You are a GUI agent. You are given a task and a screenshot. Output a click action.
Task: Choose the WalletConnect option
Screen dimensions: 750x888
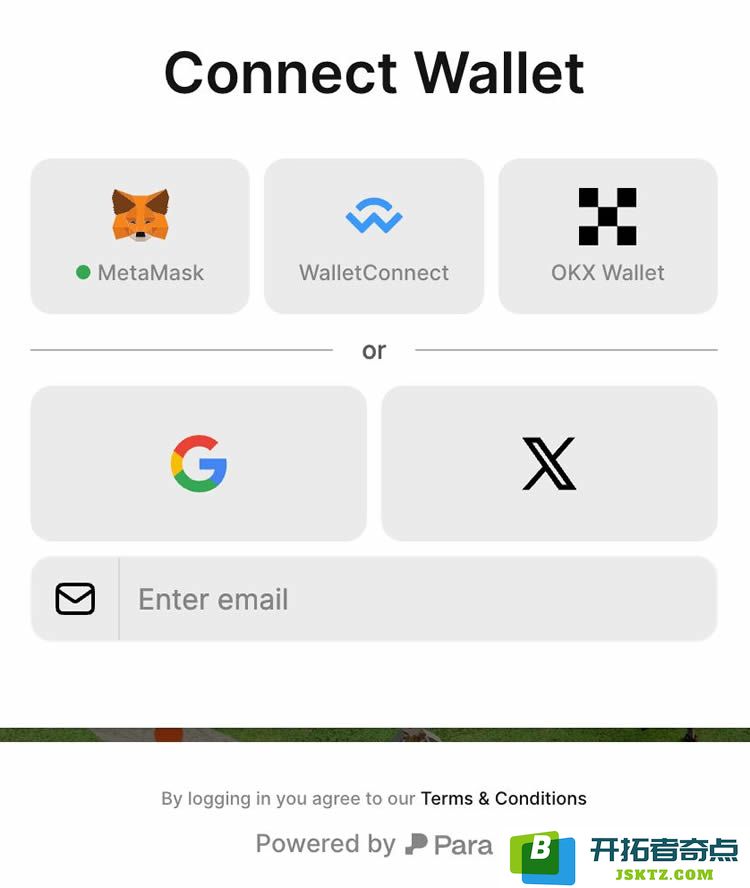[374, 236]
